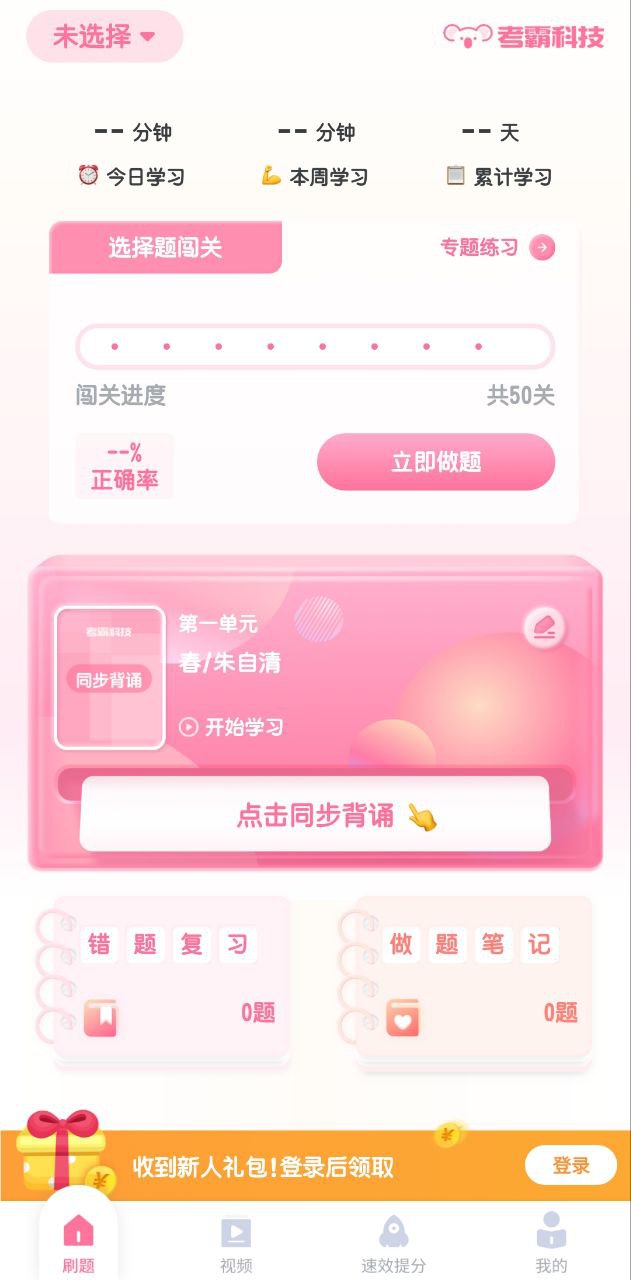Select the 刷题 tab
Viewport: 631px width, 1280px height.
coord(78,1244)
